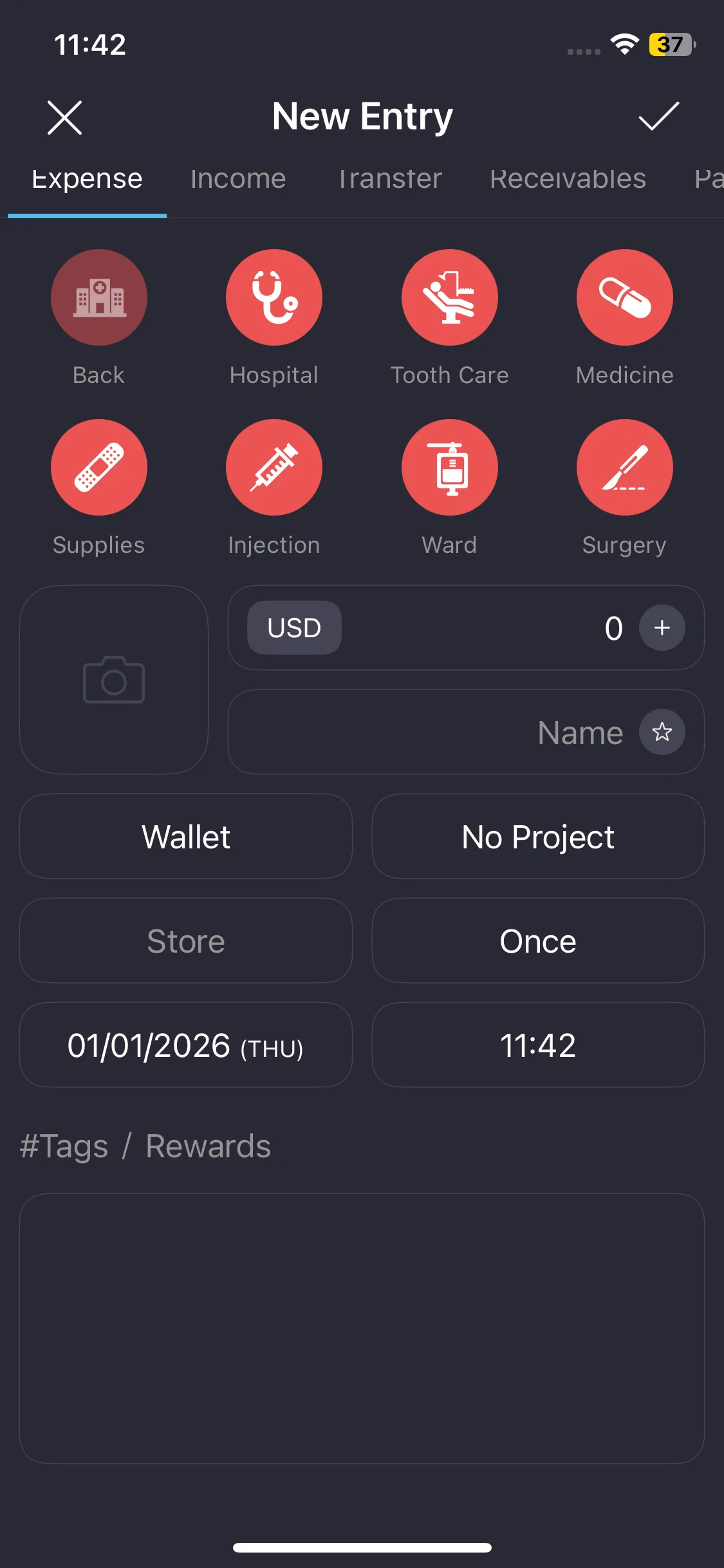Screen dimensions: 724x1568
Task: Open favorites star next to Name
Action: click(662, 732)
